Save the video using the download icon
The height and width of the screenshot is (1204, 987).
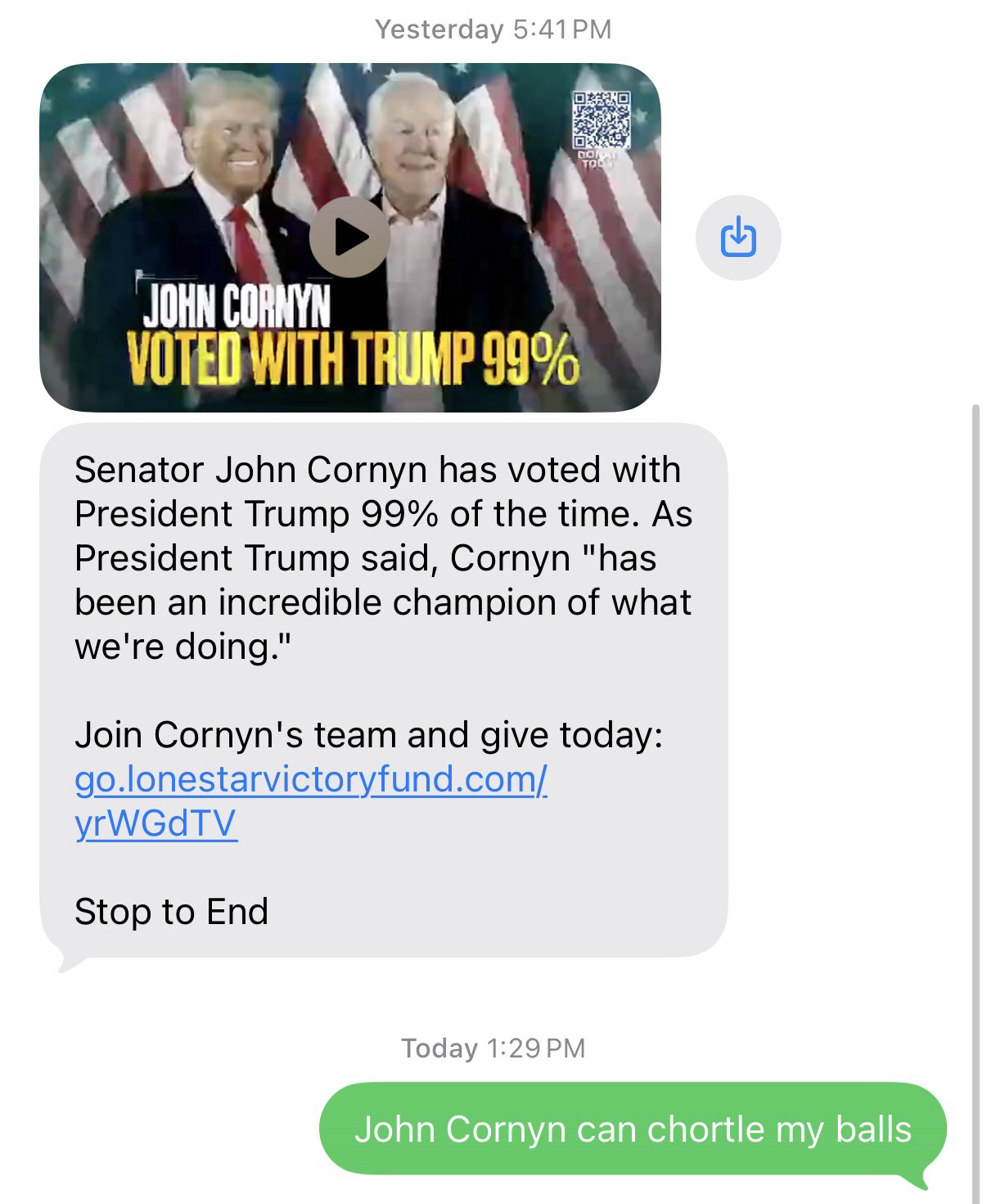point(737,237)
